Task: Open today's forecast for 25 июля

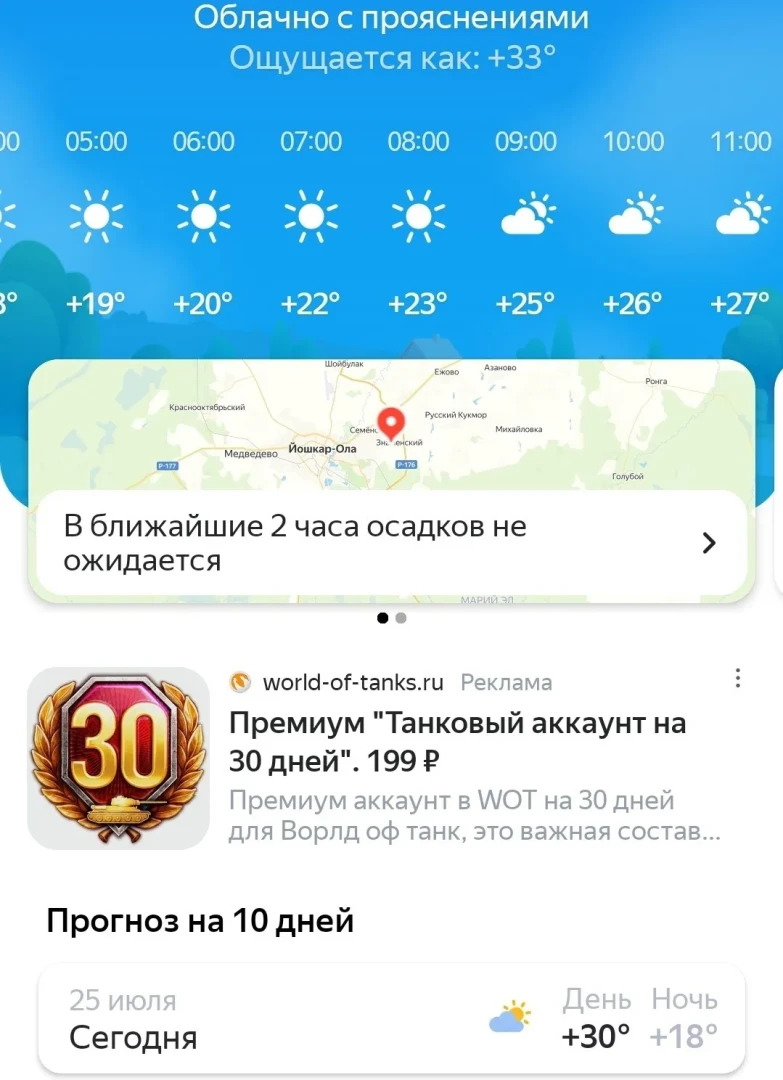Action: pyautogui.click(x=391, y=1019)
